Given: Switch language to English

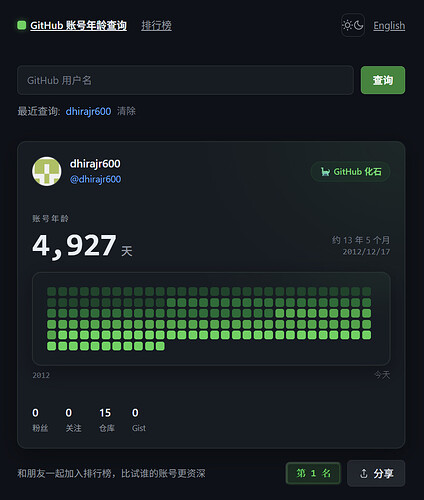Looking at the screenshot, I should tap(389, 25).
